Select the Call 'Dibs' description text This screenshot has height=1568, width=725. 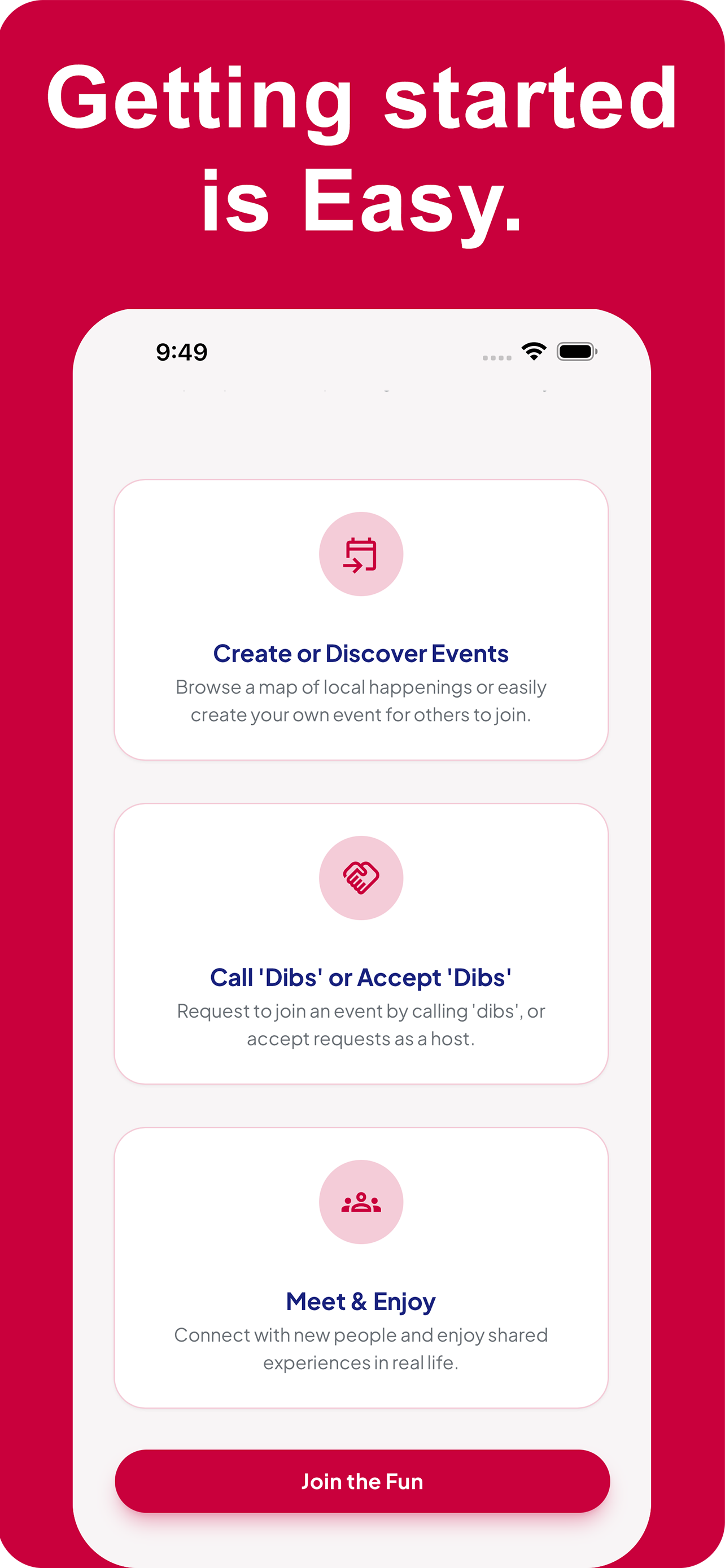click(x=361, y=1024)
